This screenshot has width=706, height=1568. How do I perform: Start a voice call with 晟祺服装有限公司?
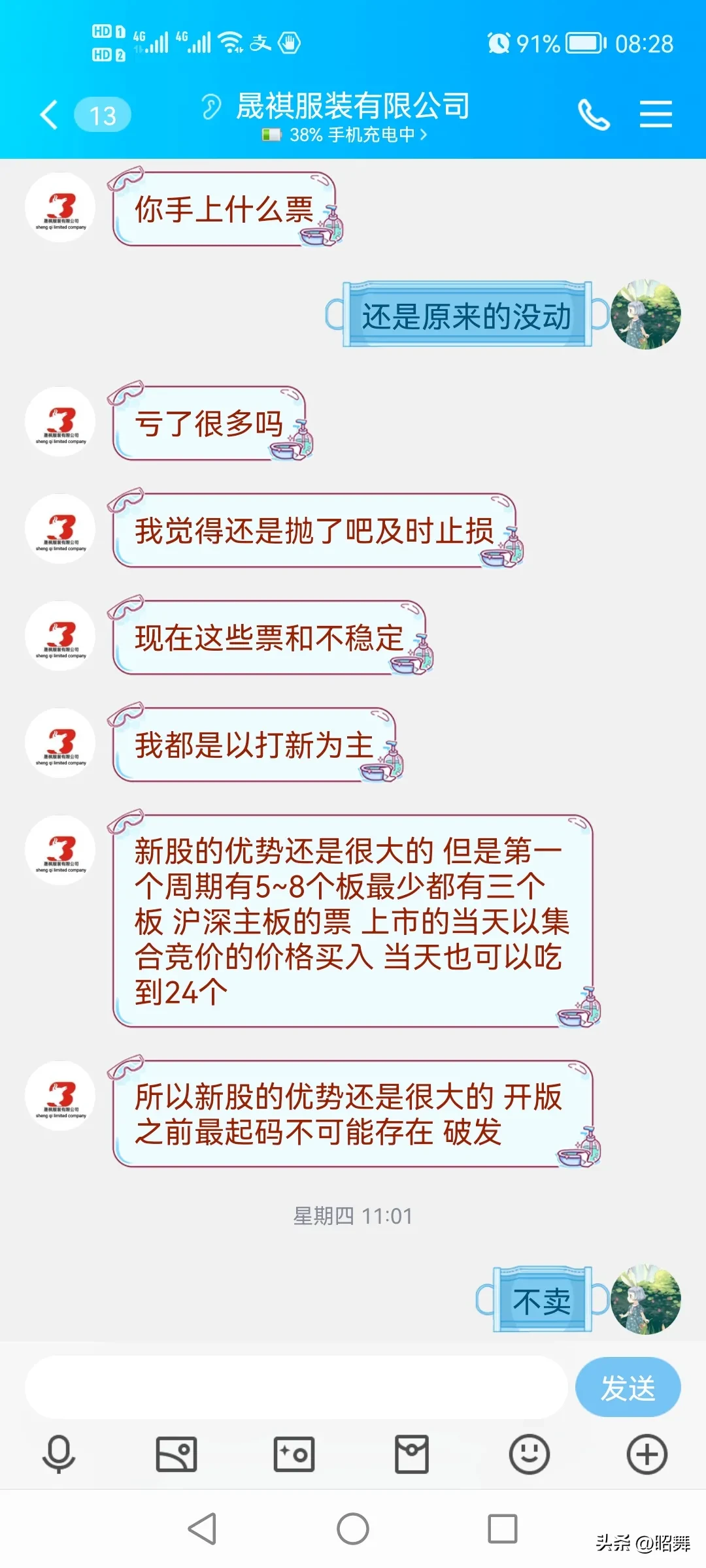[594, 115]
